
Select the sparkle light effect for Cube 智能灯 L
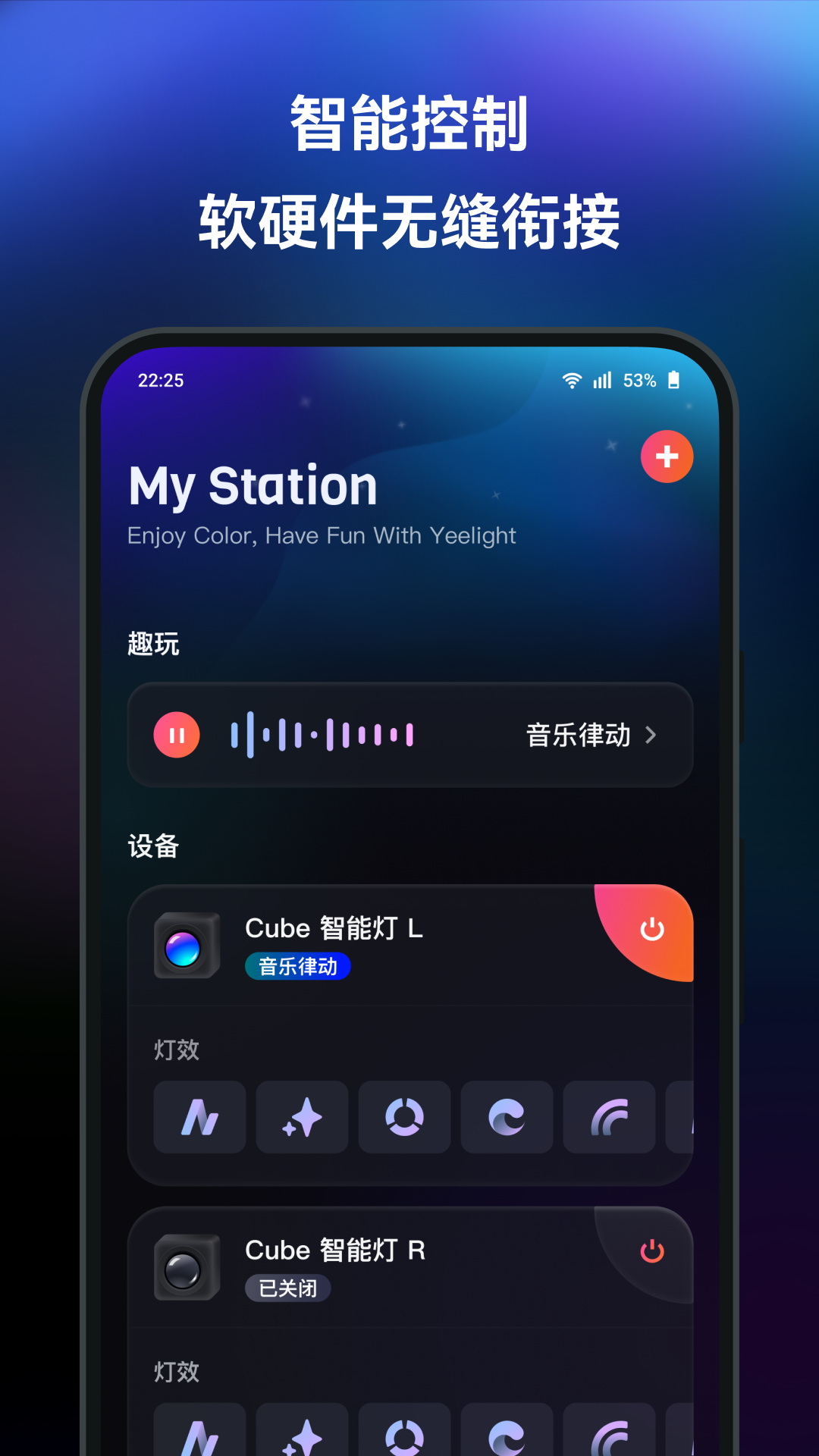click(x=301, y=1117)
